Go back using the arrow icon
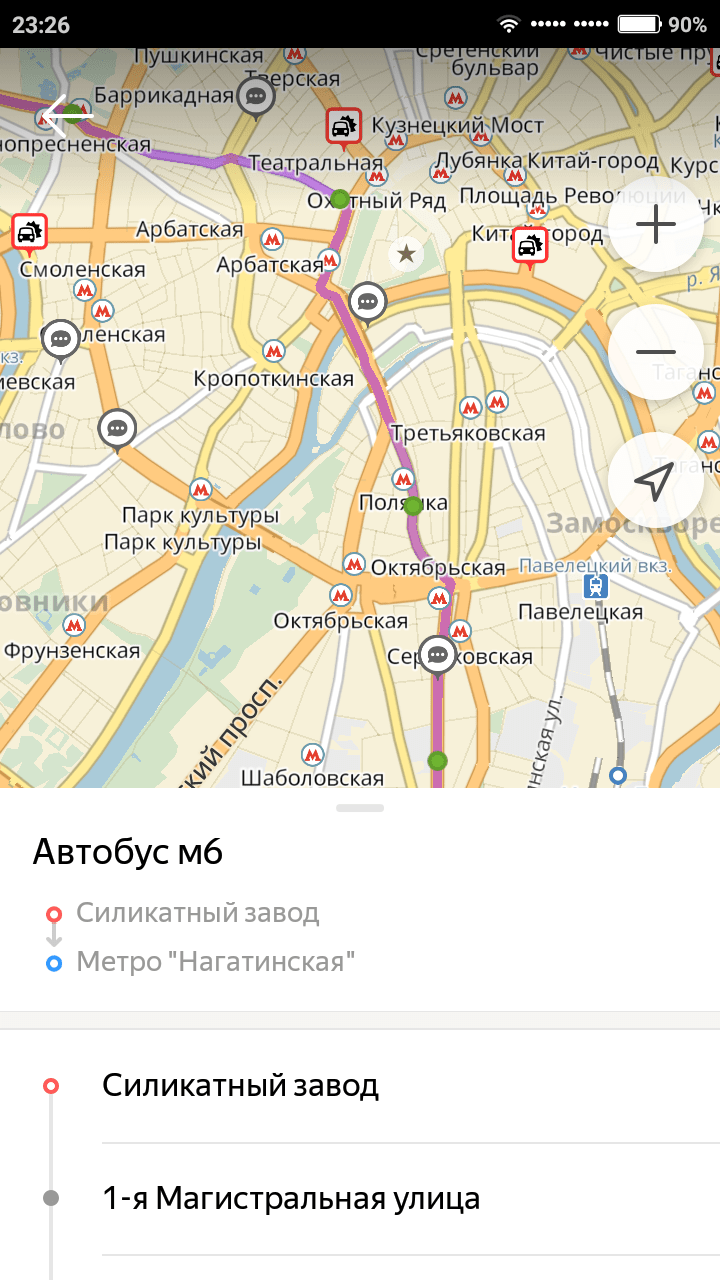The image size is (720, 1280). [x=66, y=116]
